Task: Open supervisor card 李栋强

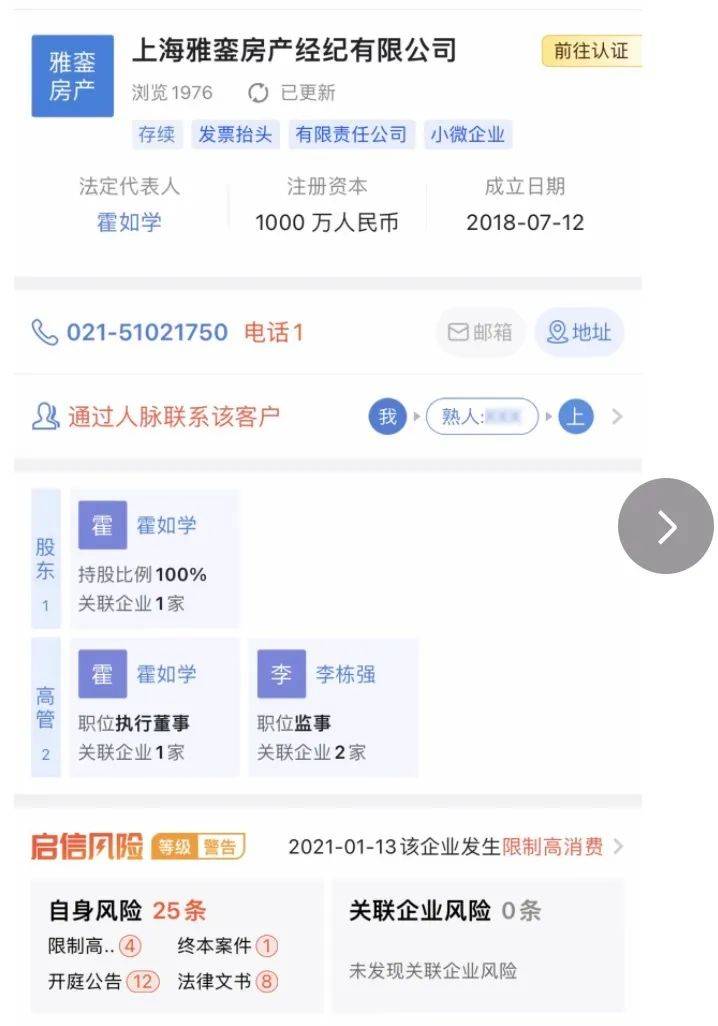Action: 332,706
